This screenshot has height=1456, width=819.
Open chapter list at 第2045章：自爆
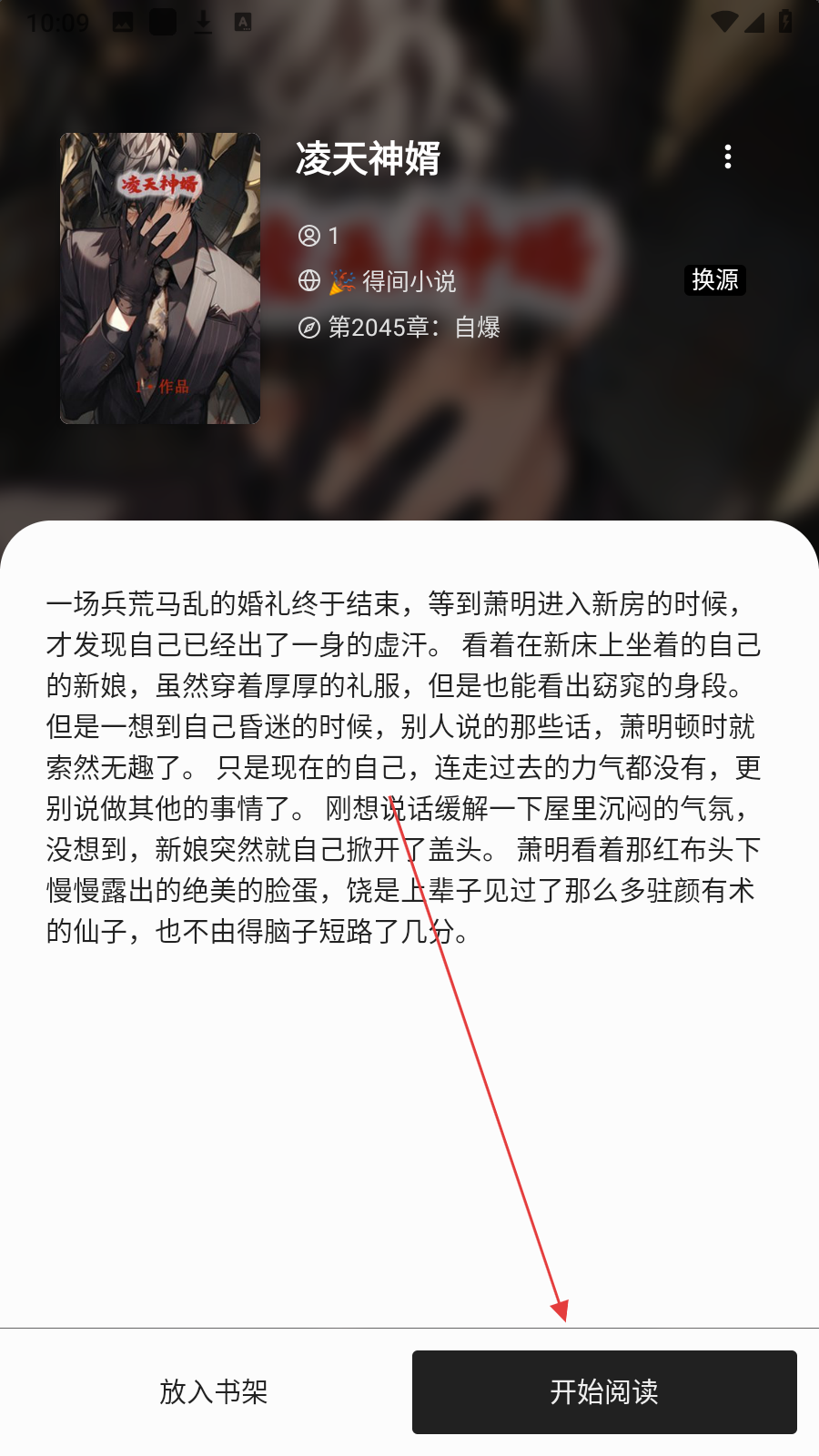point(414,328)
